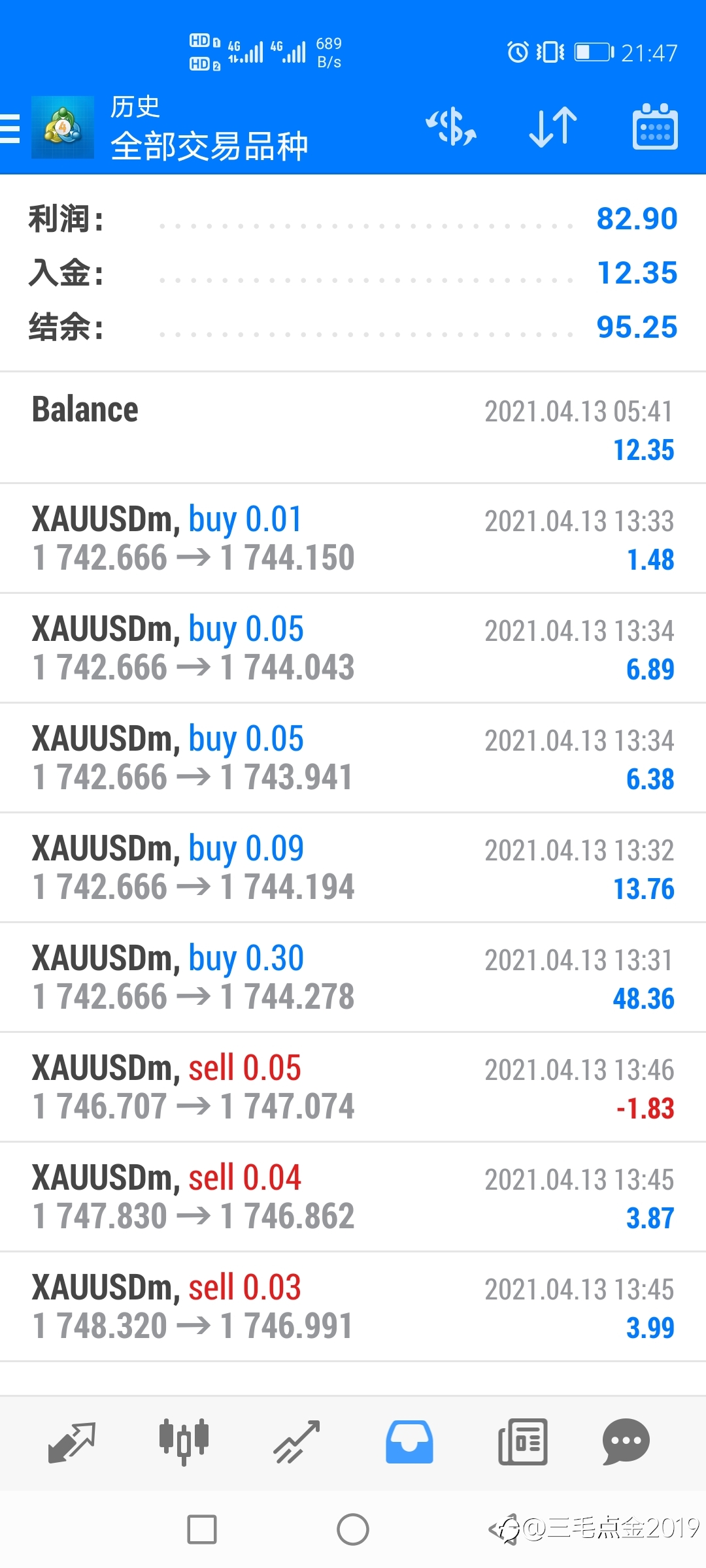The width and height of the screenshot is (706, 1568).
Task: Expand the buy 0.09 trade with 13.76 profit
Action: (x=353, y=868)
